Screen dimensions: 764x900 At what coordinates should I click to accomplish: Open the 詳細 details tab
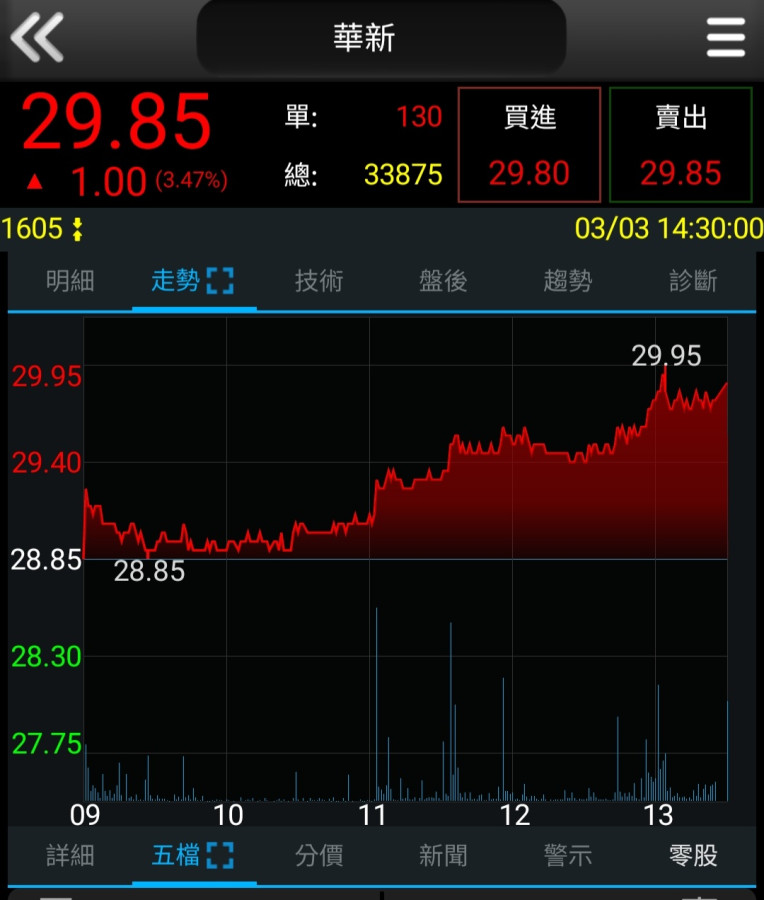(70, 856)
